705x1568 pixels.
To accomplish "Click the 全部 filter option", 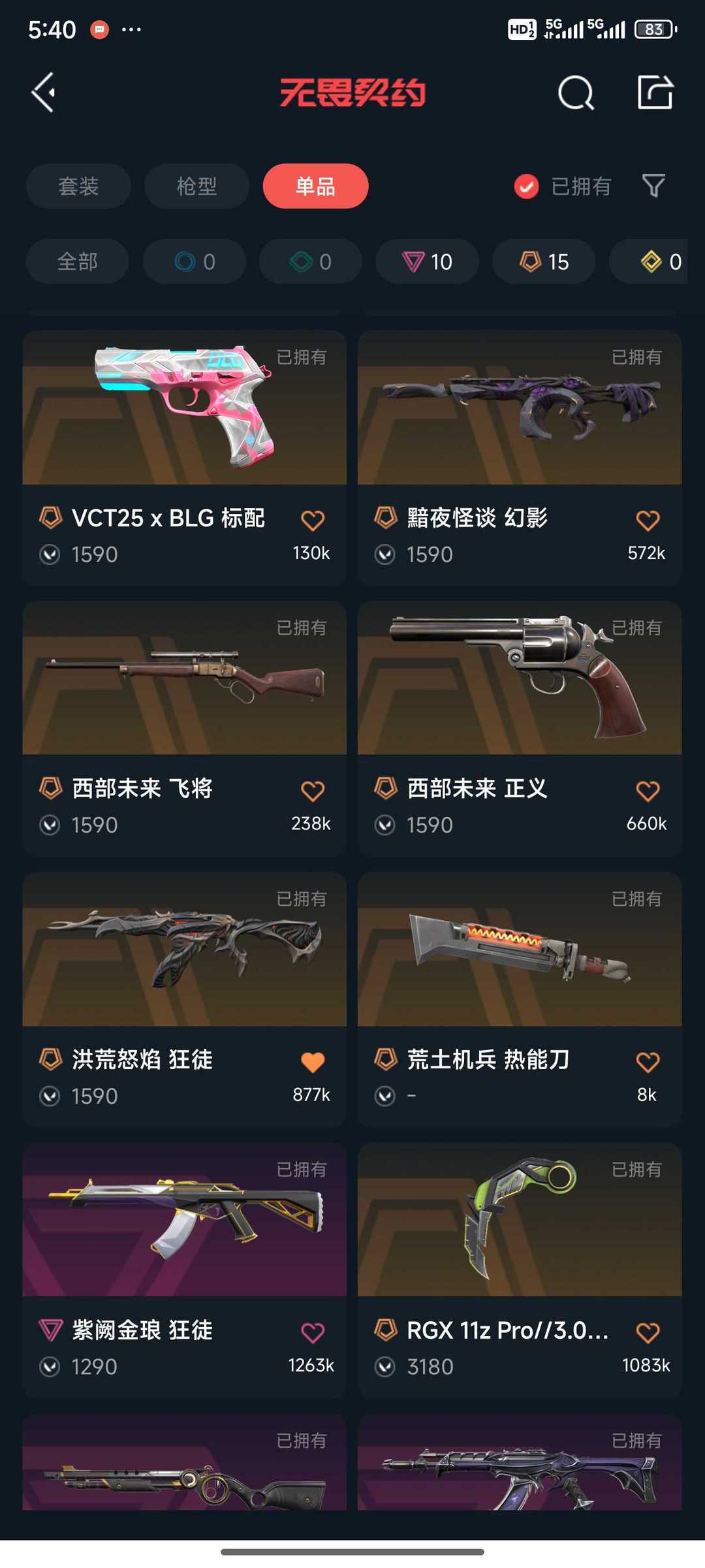I will [76, 261].
